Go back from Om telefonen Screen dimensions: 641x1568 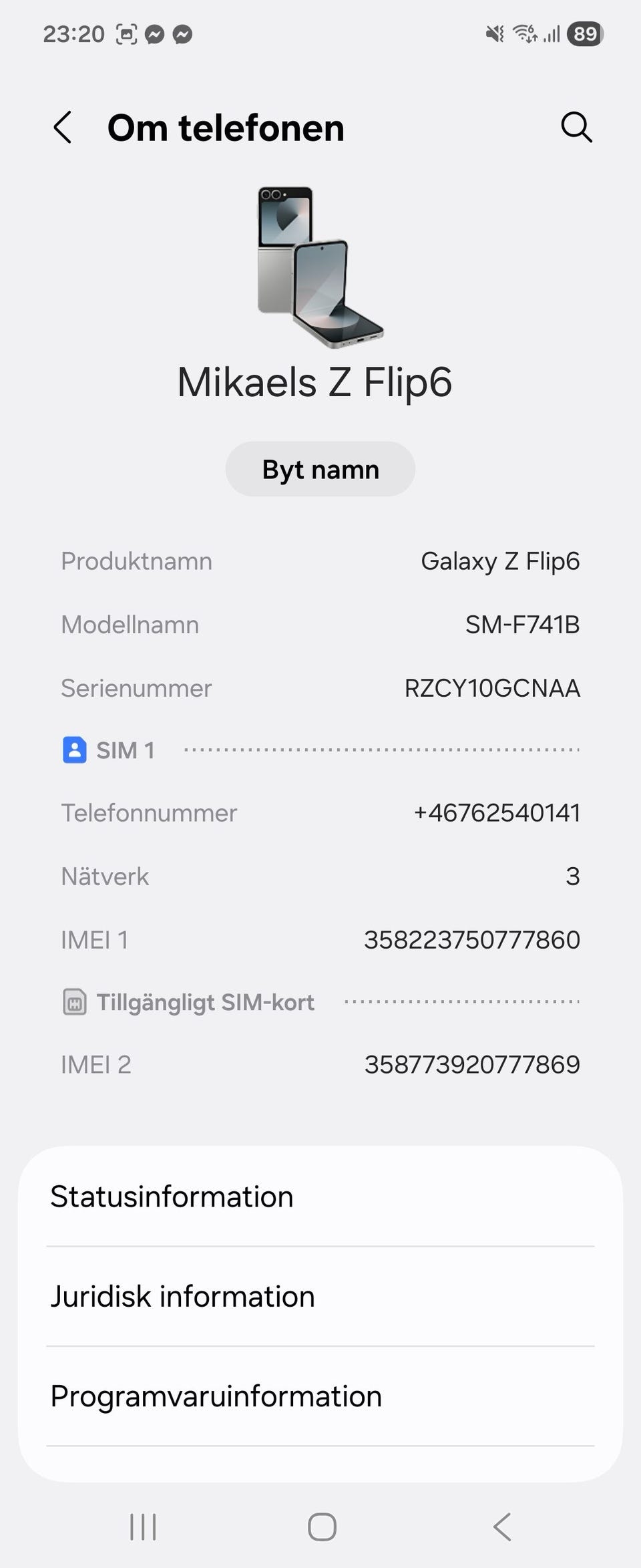tap(63, 128)
